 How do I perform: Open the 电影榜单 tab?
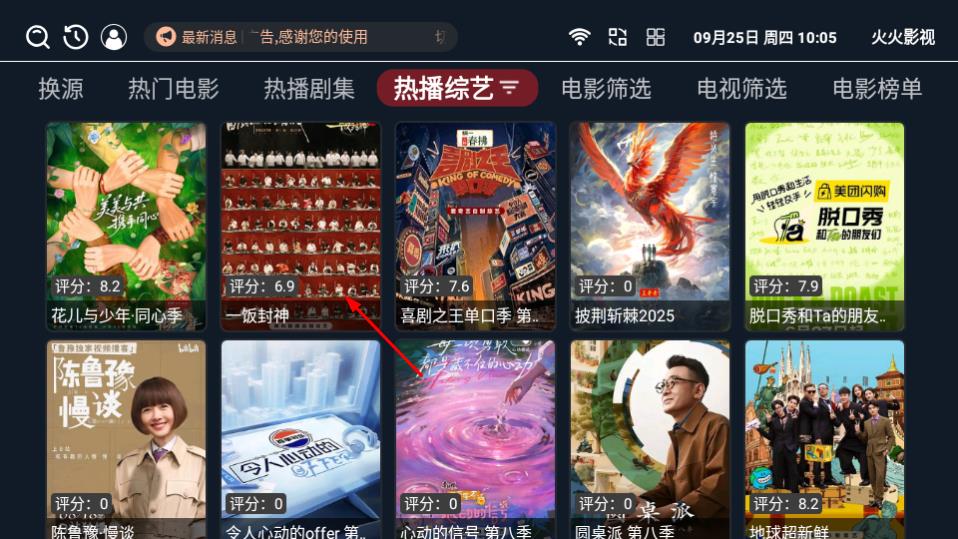point(877,89)
